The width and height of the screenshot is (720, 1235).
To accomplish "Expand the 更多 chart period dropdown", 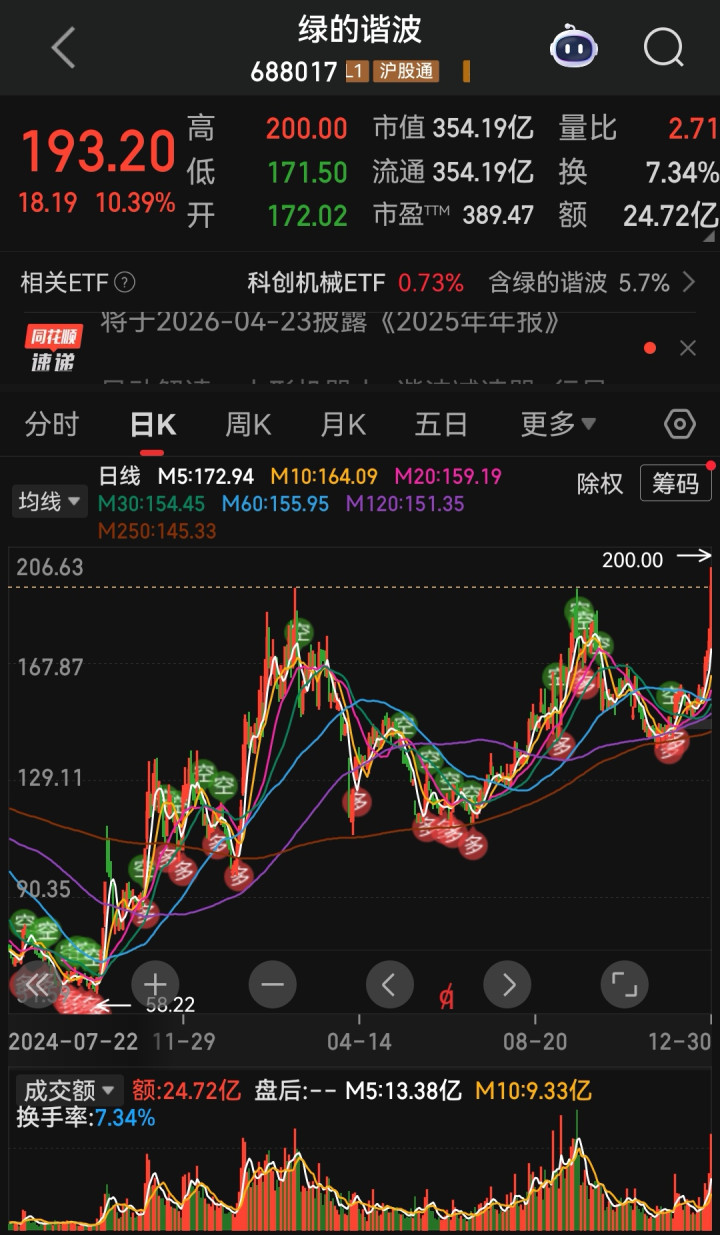I will pos(558,425).
